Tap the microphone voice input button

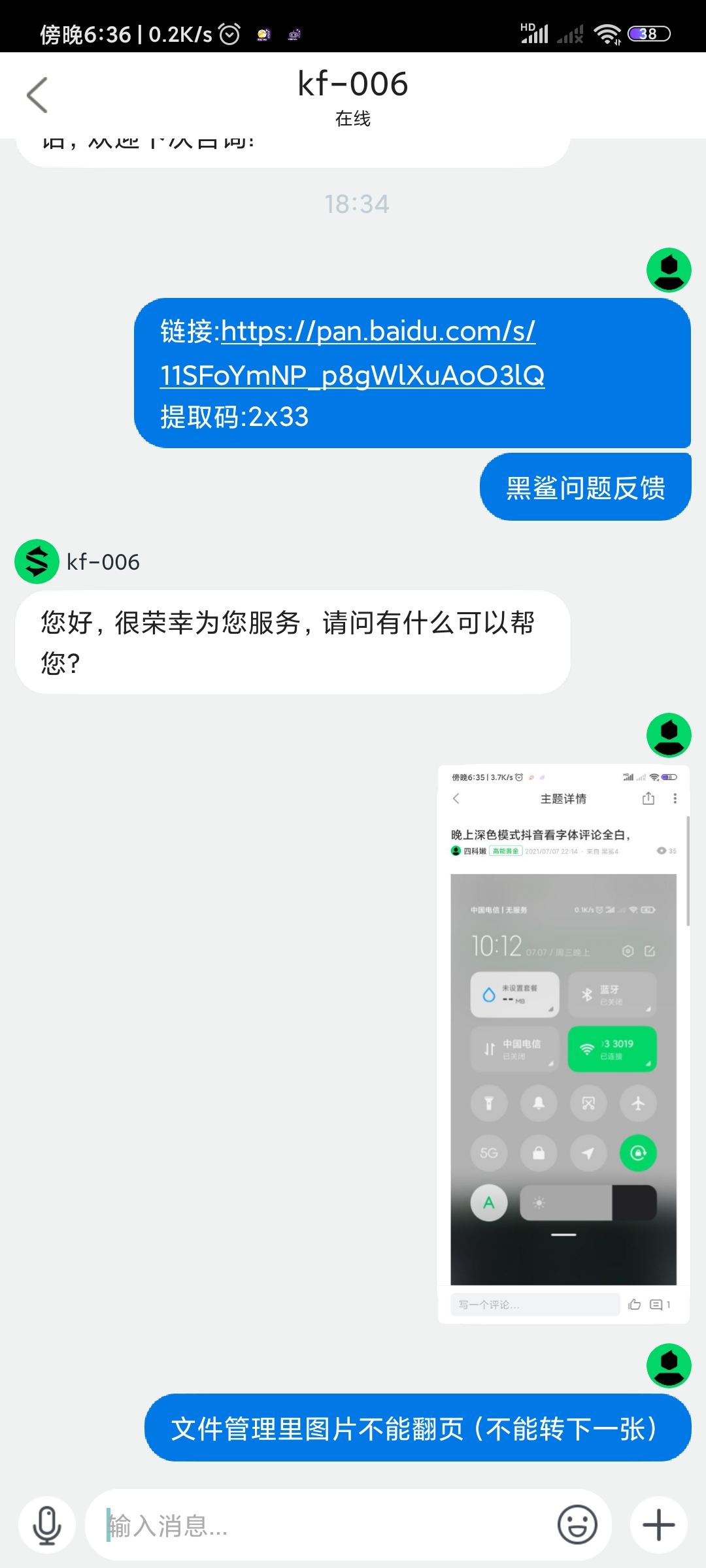point(47,1526)
